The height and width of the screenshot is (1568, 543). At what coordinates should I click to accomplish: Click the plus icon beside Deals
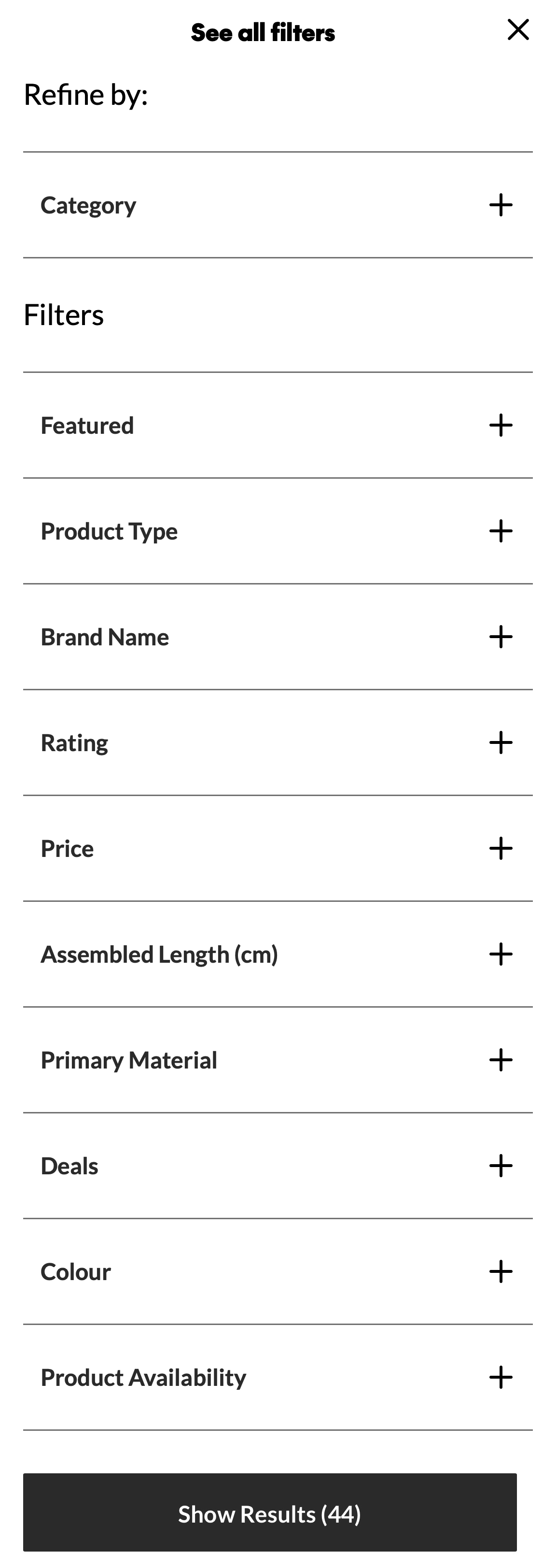500,1166
